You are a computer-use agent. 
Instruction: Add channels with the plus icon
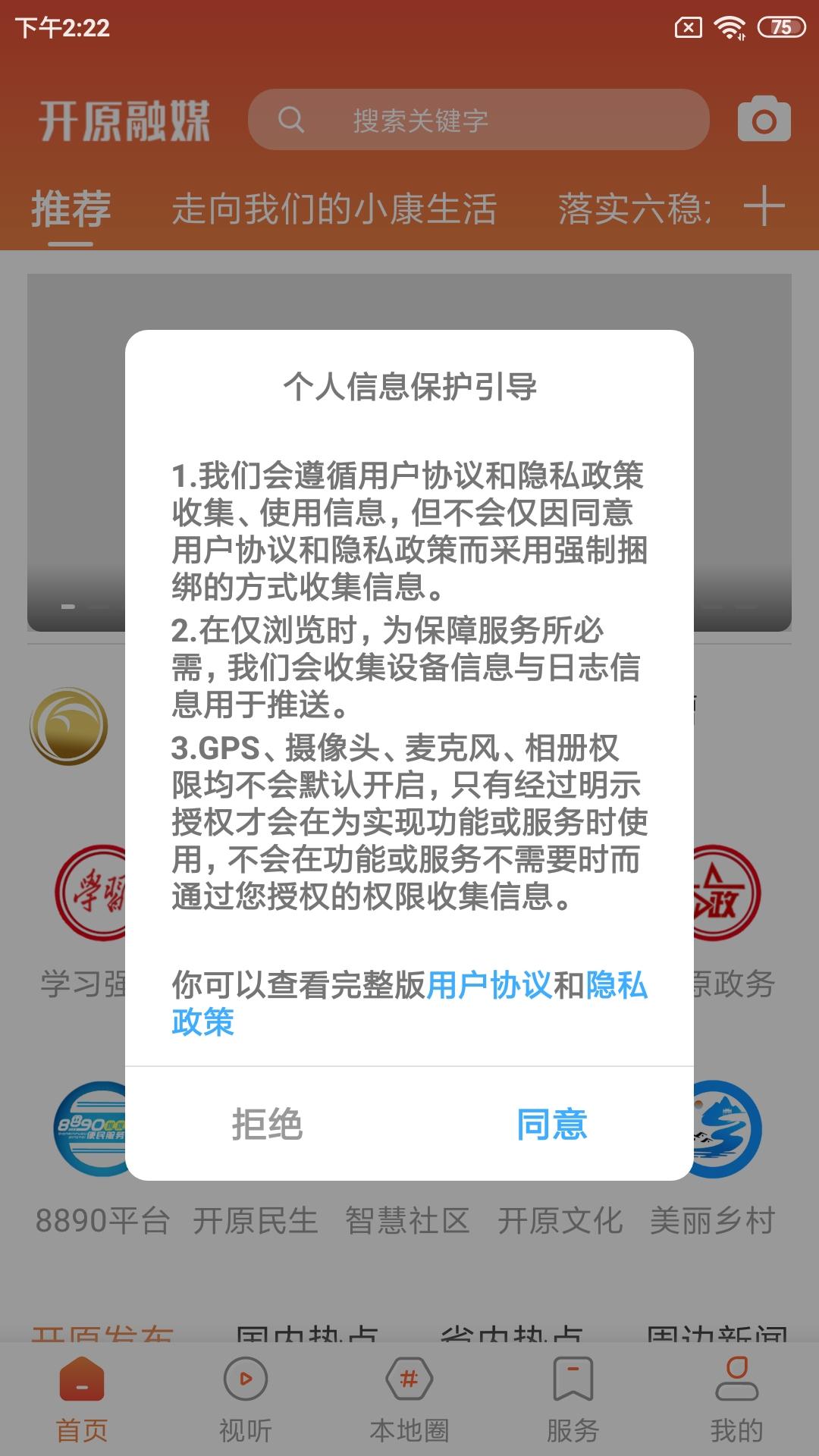[x=764, y=206]
